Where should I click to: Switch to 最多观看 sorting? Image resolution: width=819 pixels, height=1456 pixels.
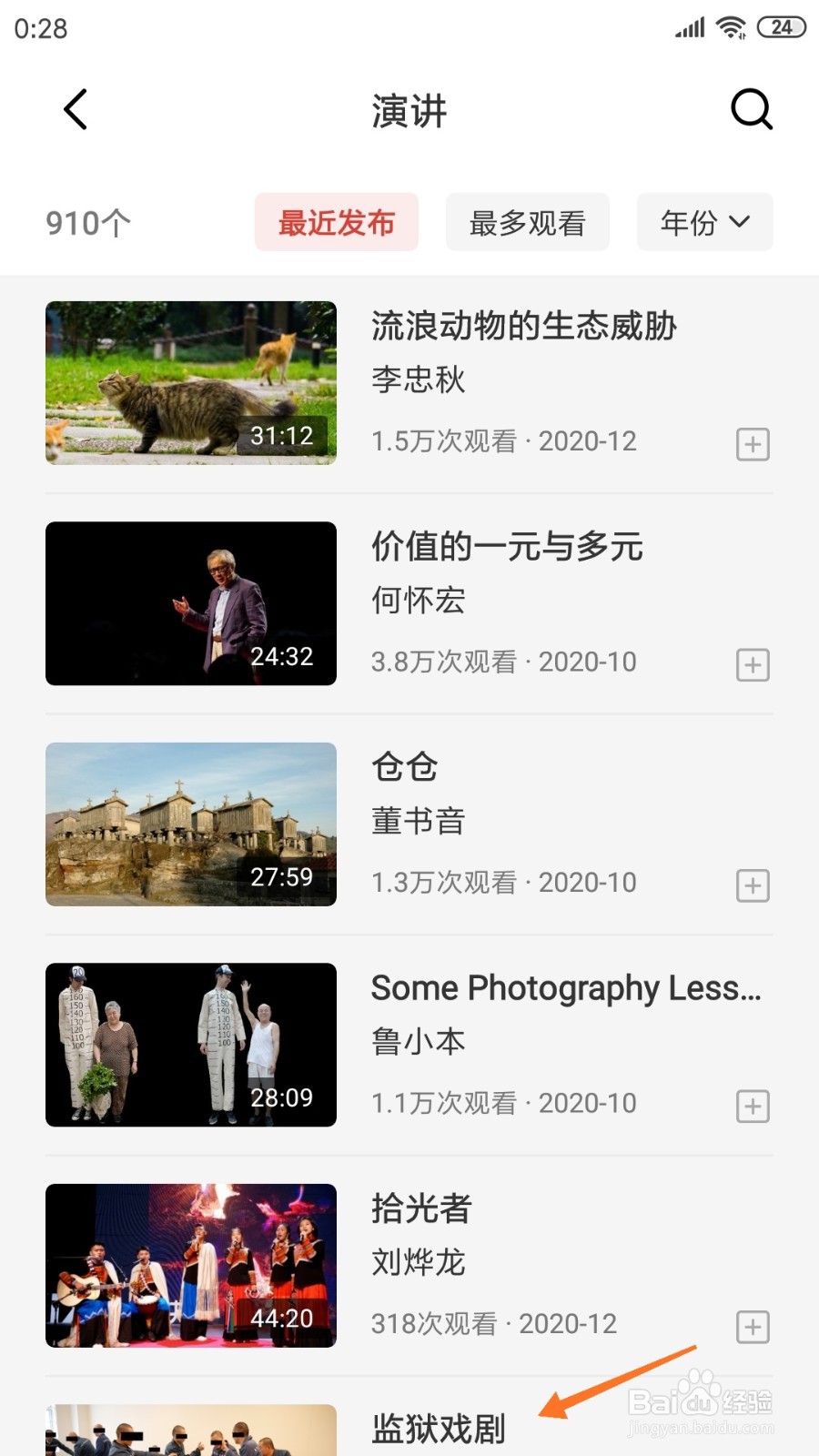click(527, 222)
